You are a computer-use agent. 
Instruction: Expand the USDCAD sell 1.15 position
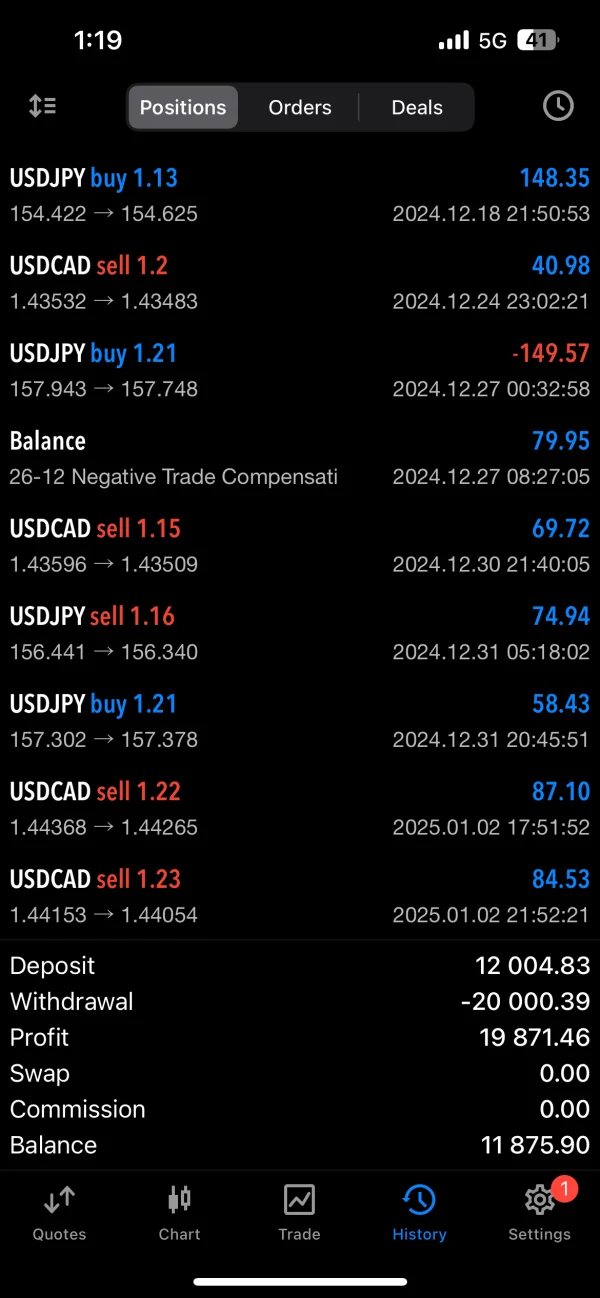[x=300, y=546]
